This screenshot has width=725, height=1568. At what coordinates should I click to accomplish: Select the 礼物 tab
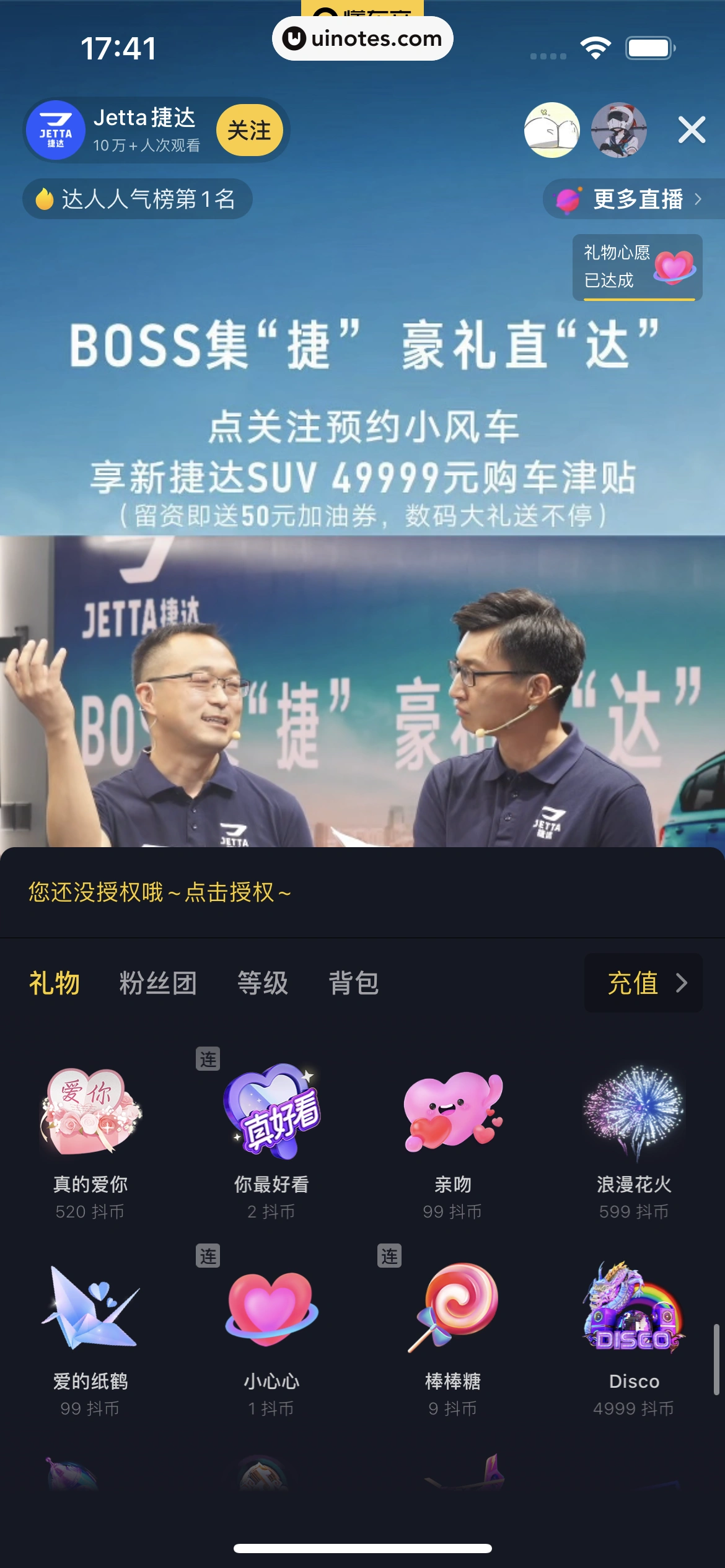click(x=55, y=983)
